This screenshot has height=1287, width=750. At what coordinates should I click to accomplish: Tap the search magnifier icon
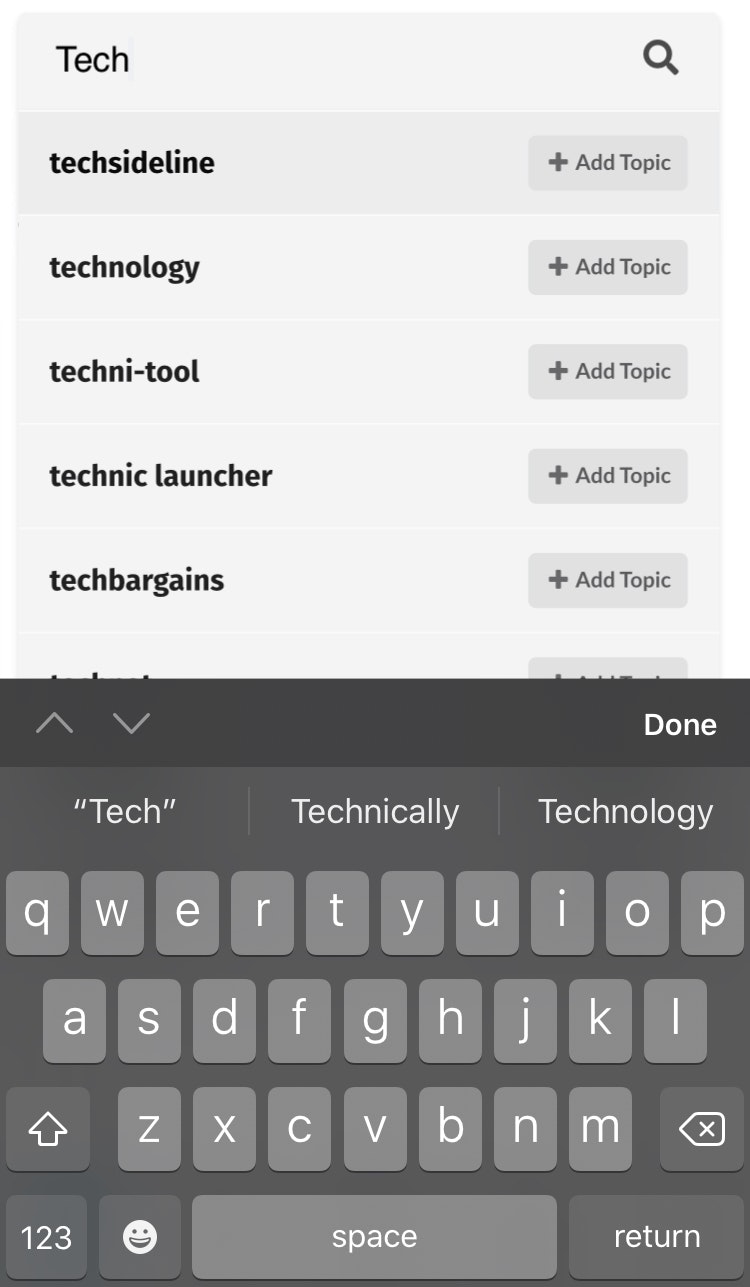661,58
